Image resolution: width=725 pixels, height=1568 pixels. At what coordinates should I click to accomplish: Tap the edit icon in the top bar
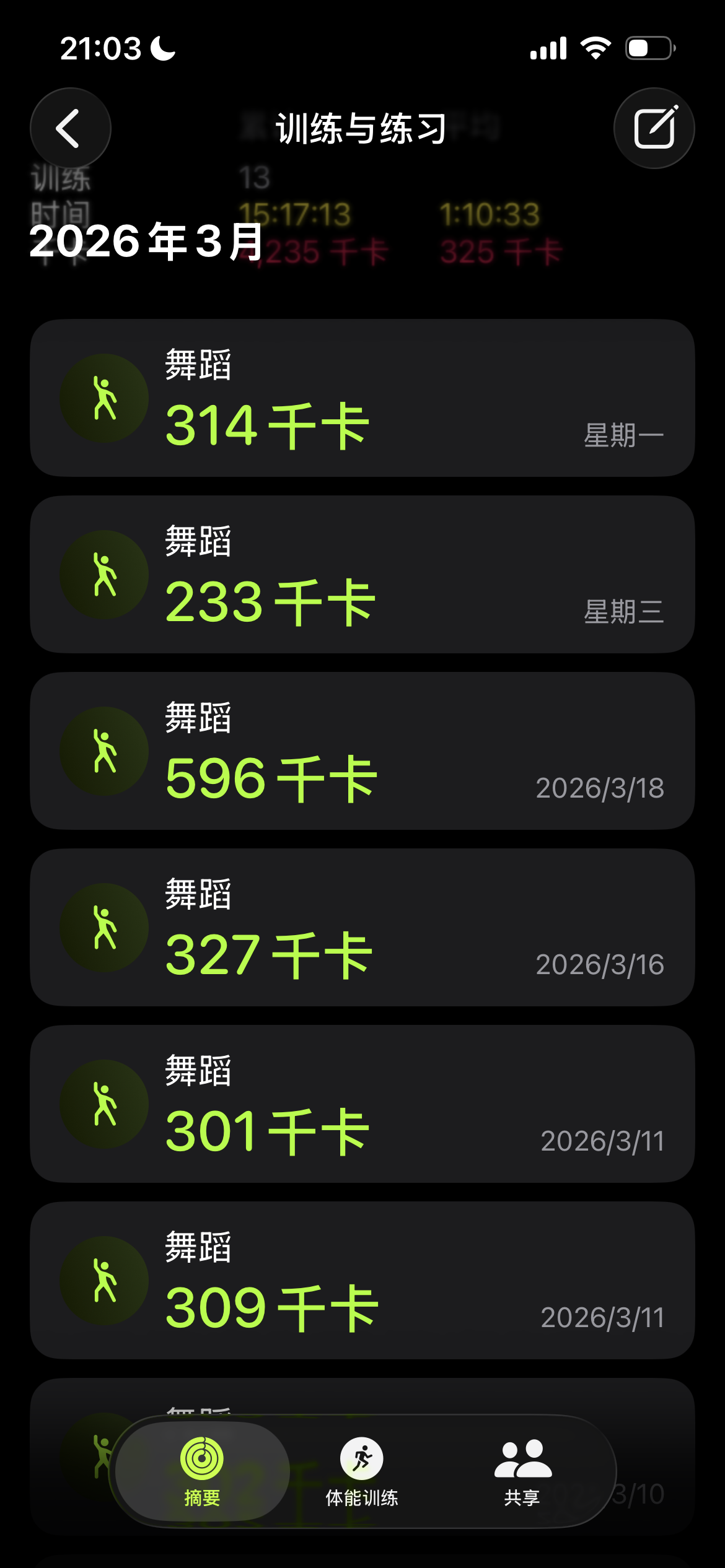point(654,128)
